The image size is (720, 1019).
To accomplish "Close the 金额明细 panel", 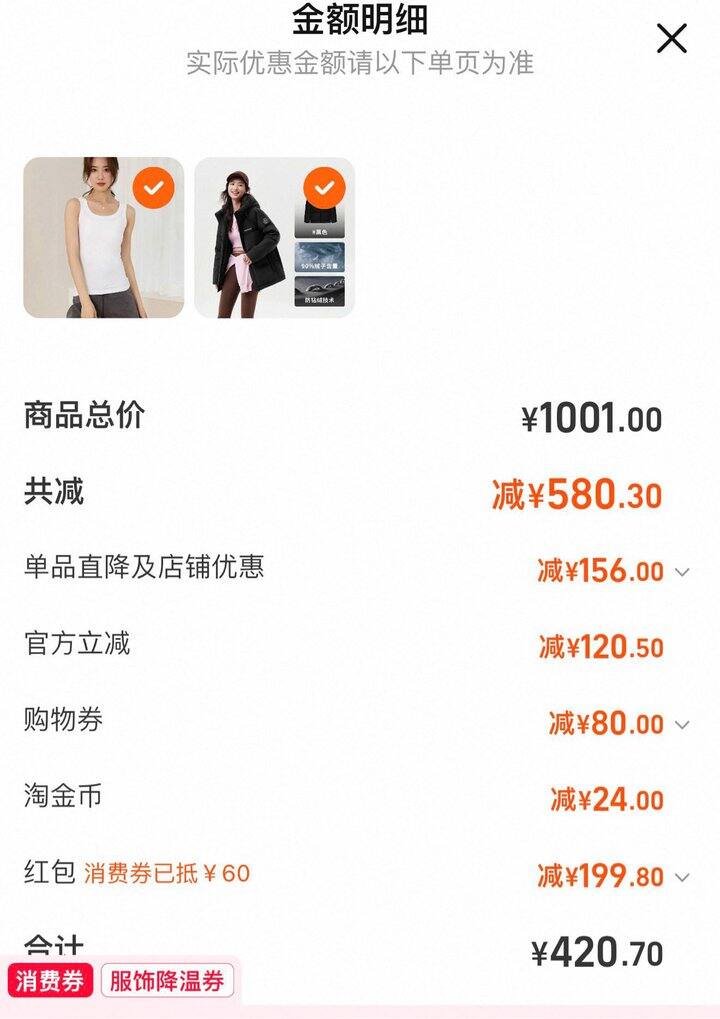I will click(x=671, y=39).
